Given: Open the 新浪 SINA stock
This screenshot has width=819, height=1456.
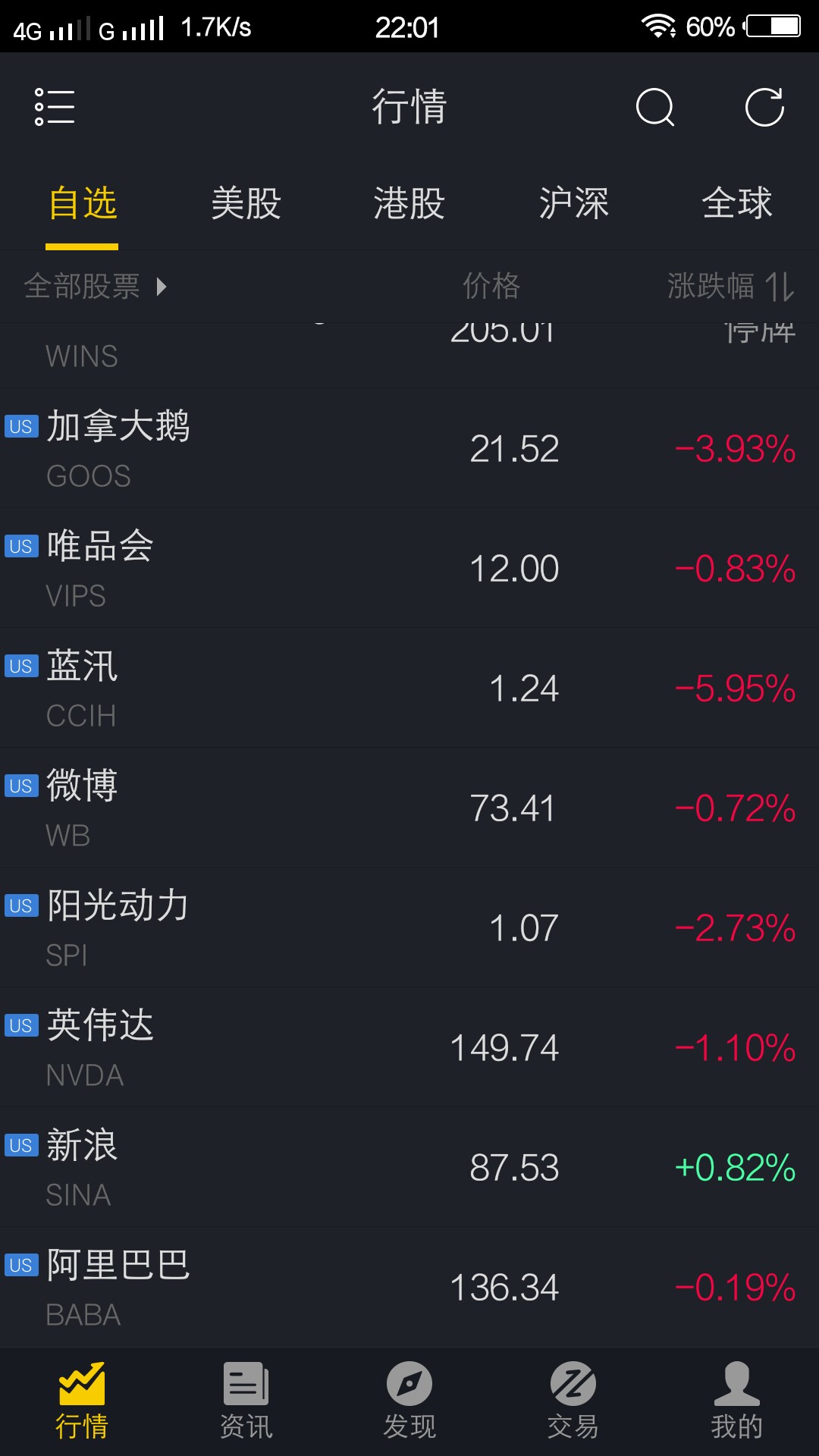Looking at the screenshot, I should [x=409, y=1168].
